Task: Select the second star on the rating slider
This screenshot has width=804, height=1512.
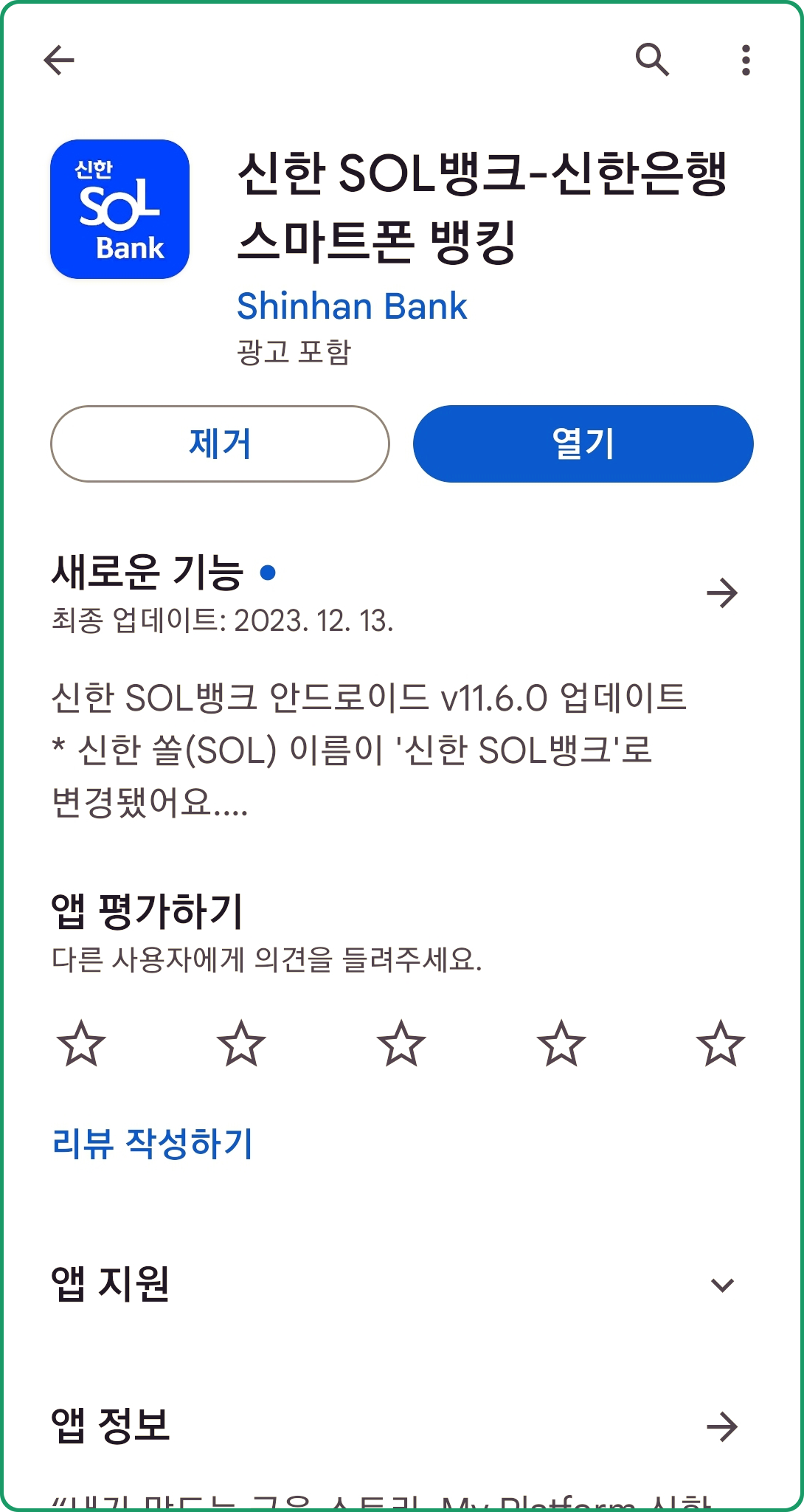Action: (x=243, y=1043)
